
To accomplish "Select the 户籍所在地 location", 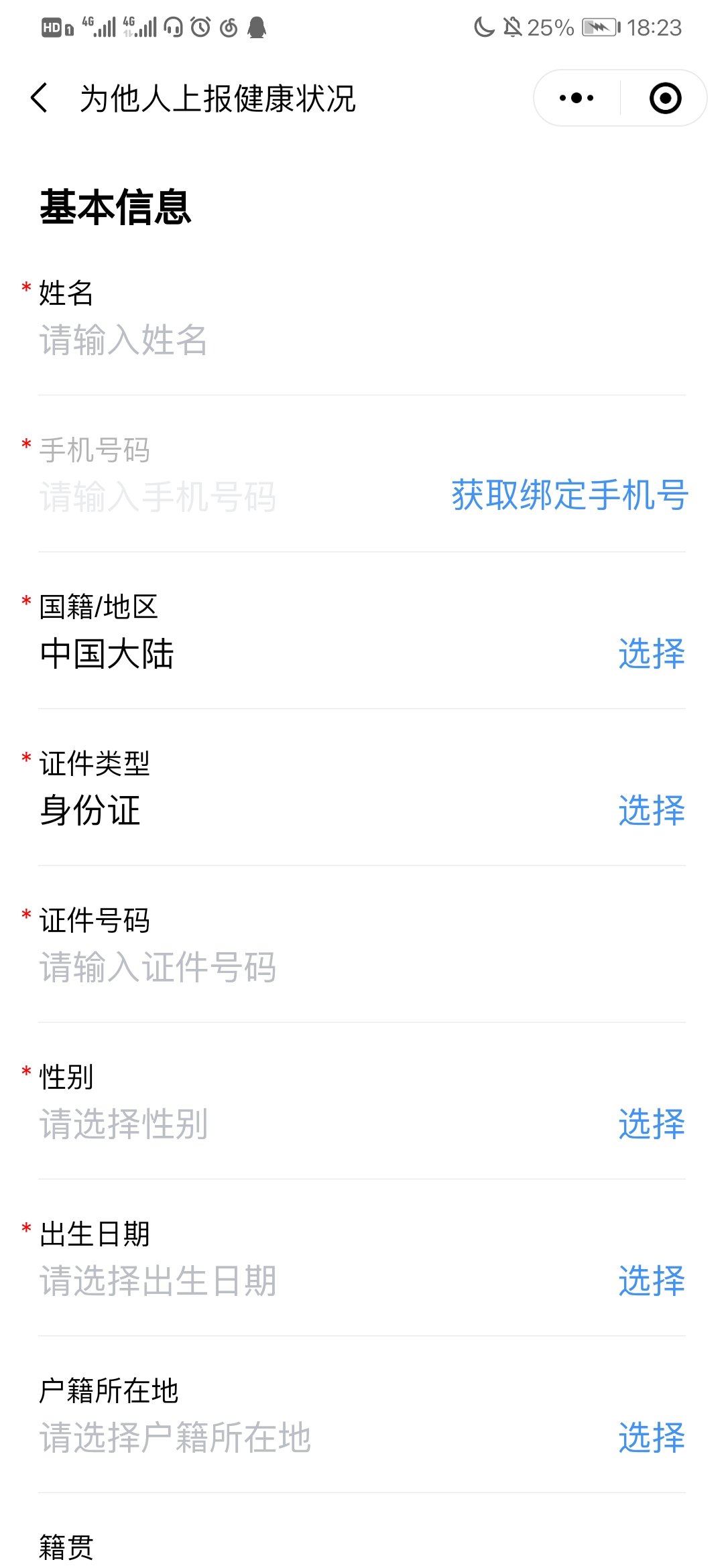I will [x=651, y=1437].
